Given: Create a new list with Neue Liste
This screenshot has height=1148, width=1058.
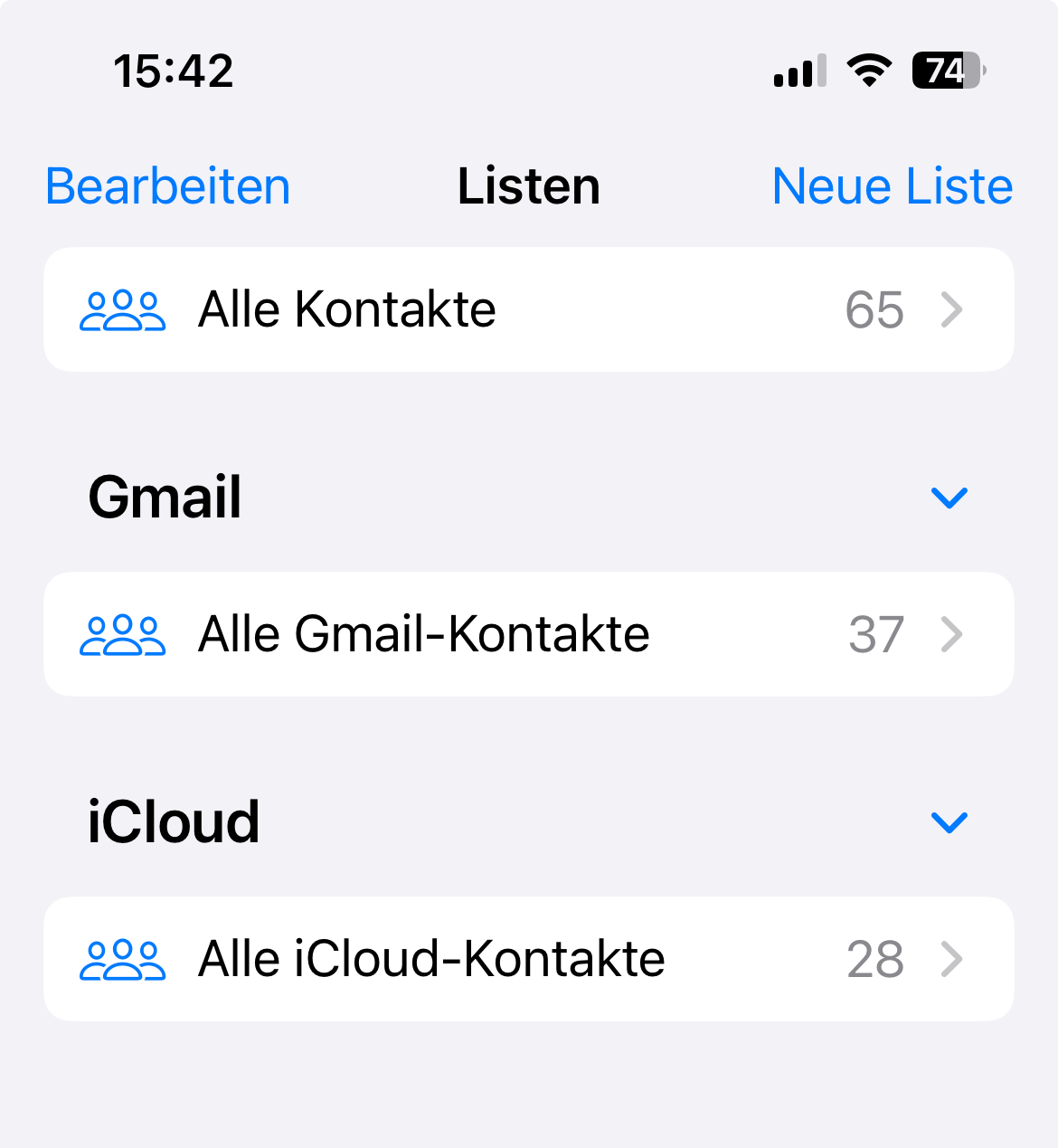Looking at the screenshot, I should 892,186.
